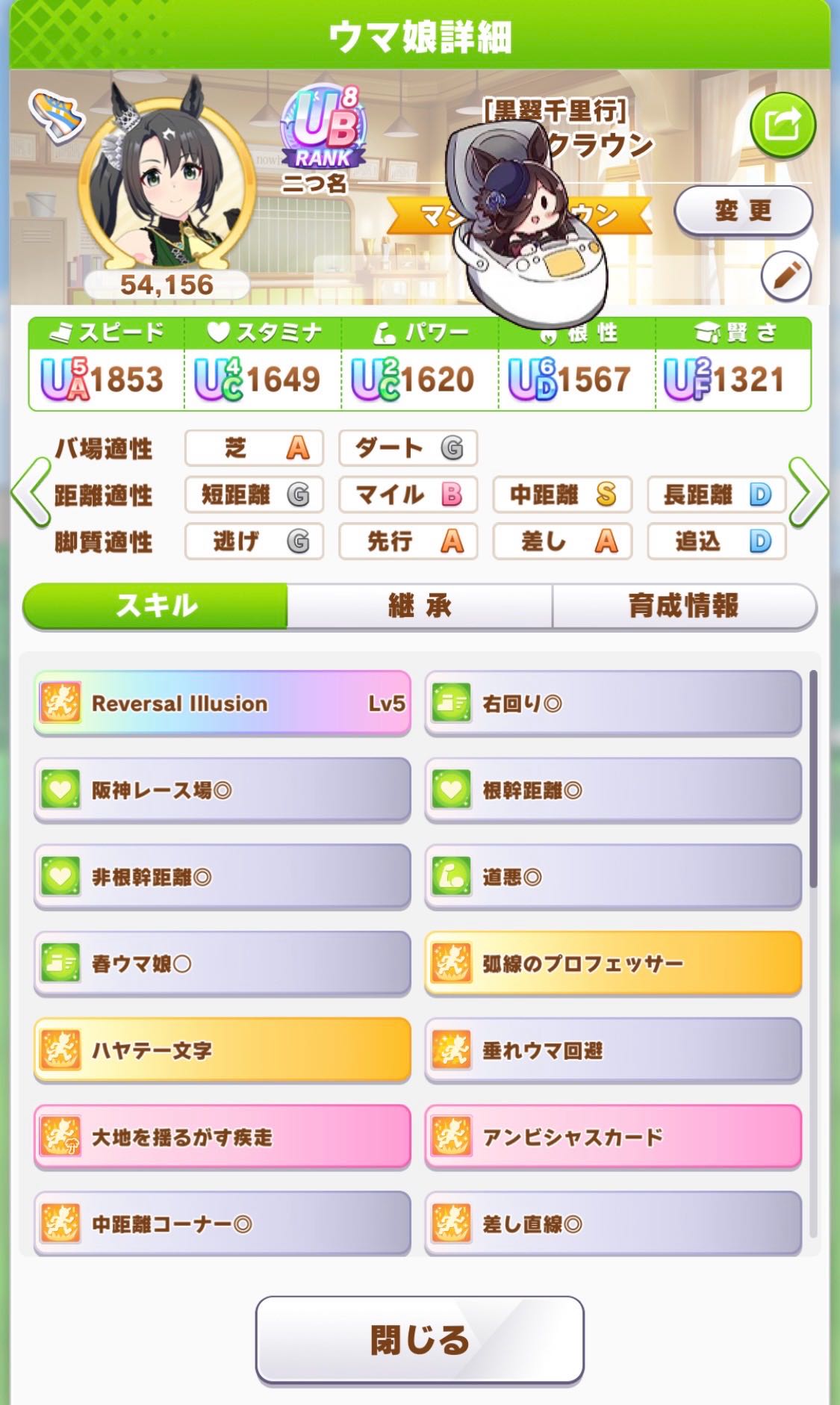Open the 春ウマ娘○ skill
Viewport: 840px width, 1405px height.
pyautogui.click(x=223, y=964)
